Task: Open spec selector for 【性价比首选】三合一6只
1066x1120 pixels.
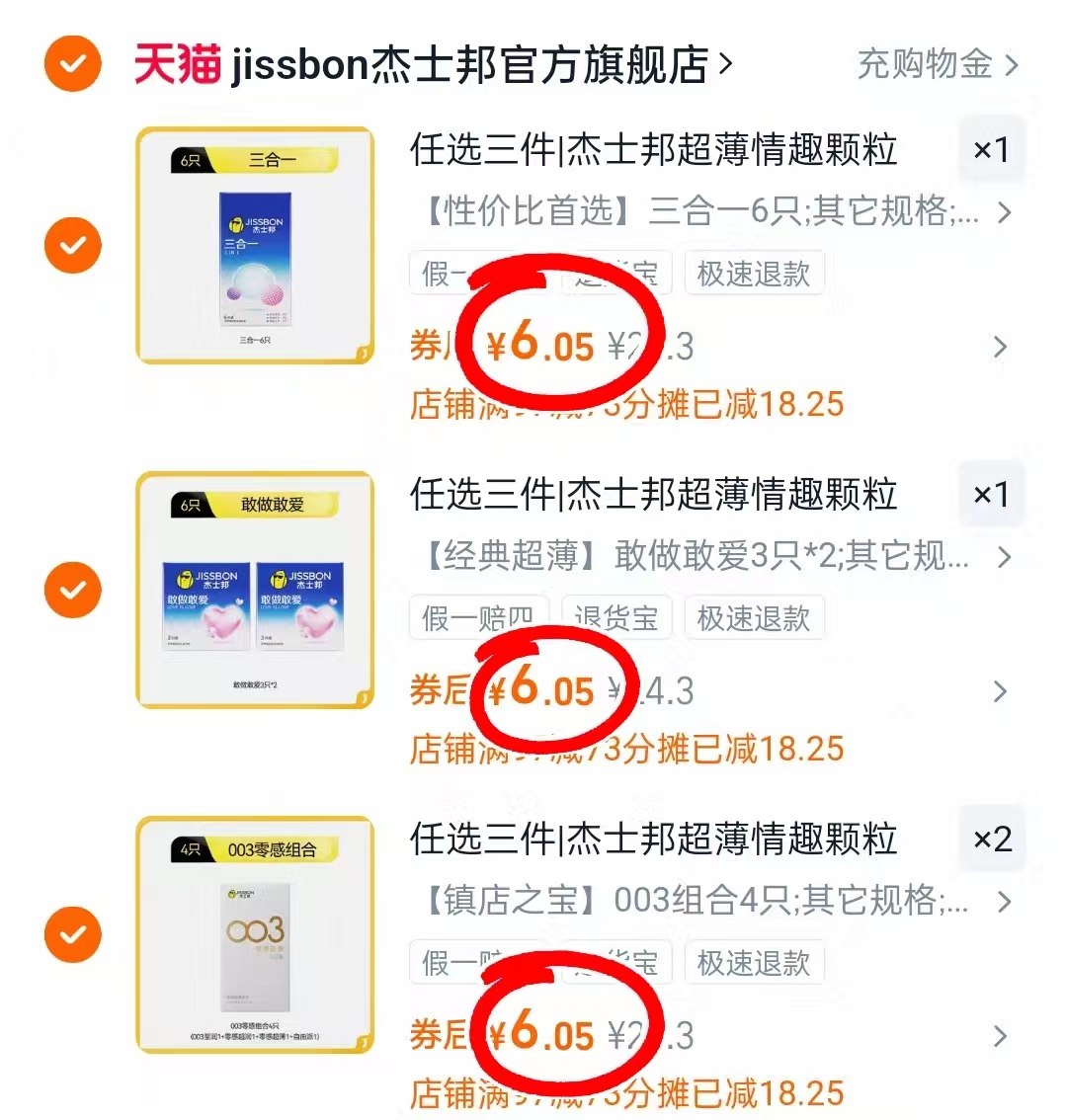Action: click(x=692, y=212)
